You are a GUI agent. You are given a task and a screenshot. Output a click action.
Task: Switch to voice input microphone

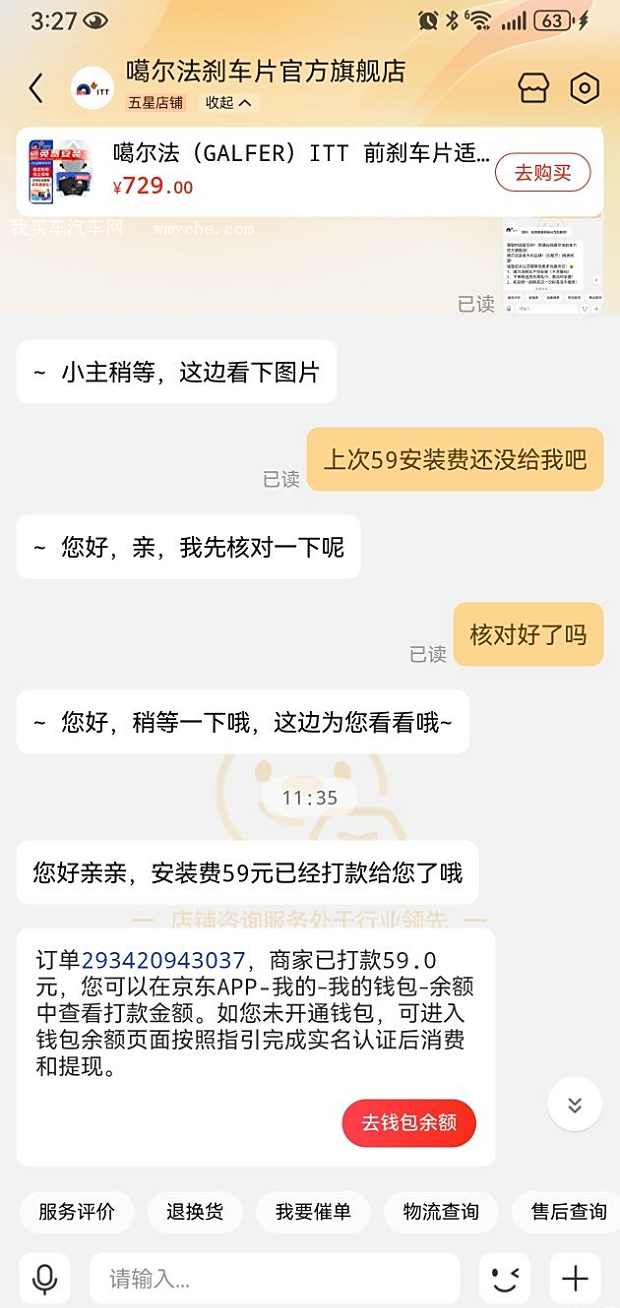tap(44, 1278)
